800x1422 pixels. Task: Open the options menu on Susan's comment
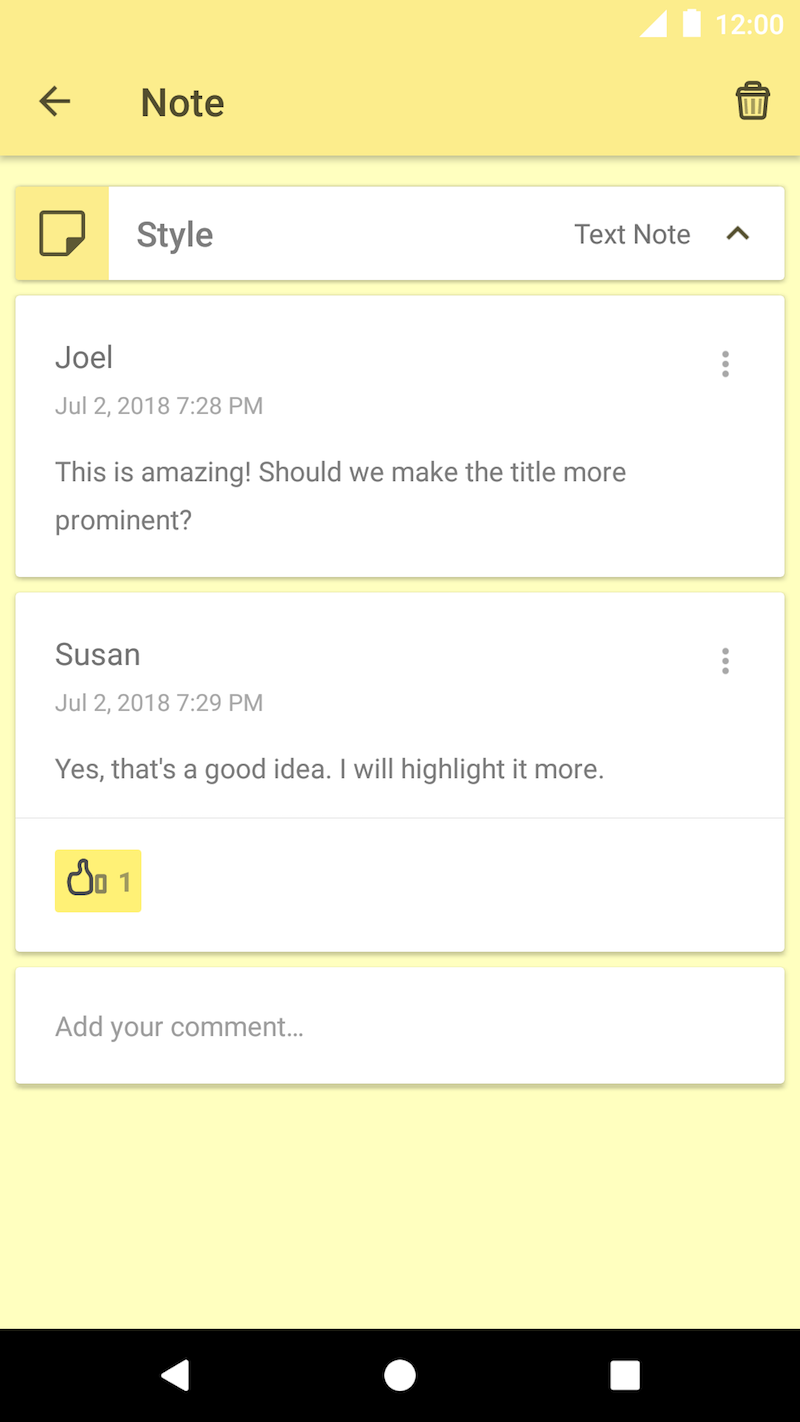click(725, 661)
